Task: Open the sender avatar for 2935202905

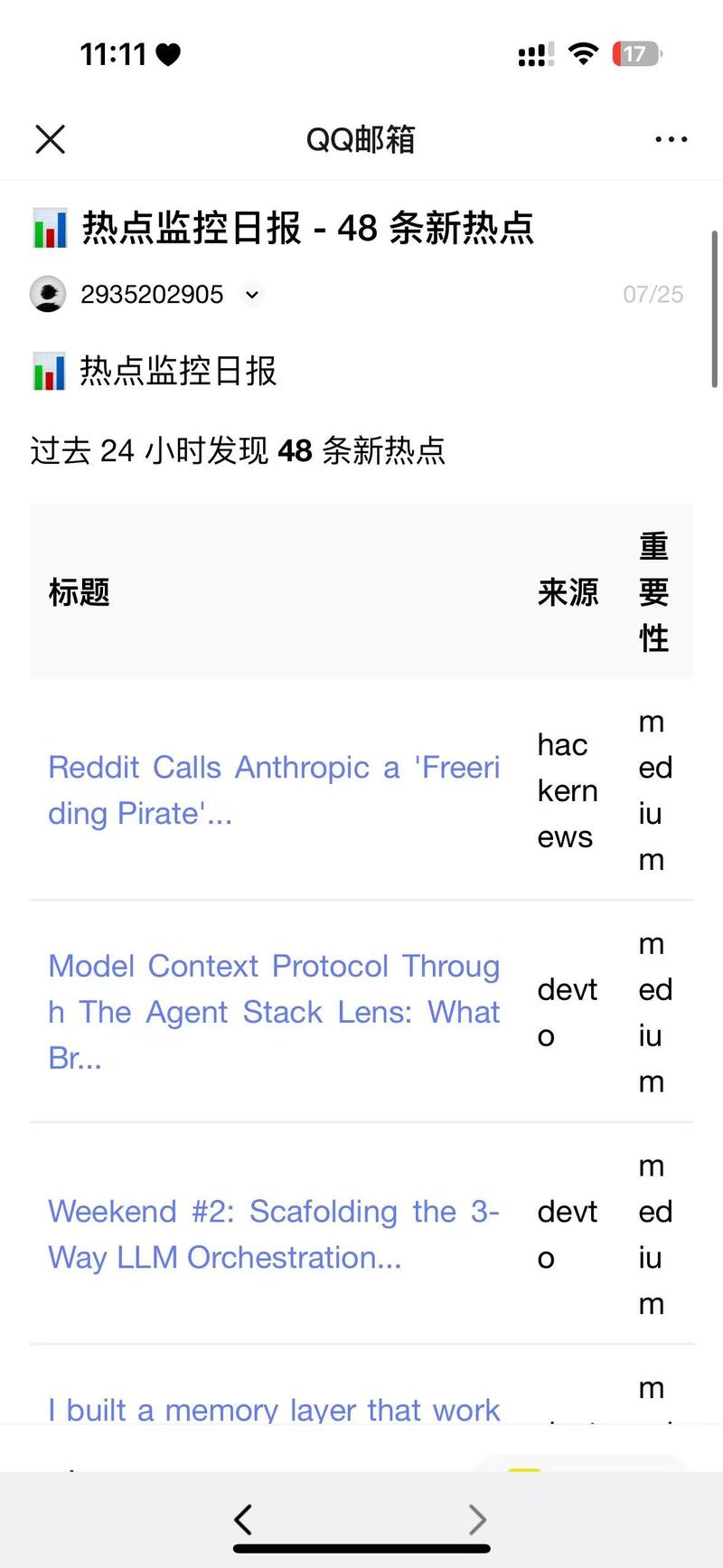Action: coord(48,294)
